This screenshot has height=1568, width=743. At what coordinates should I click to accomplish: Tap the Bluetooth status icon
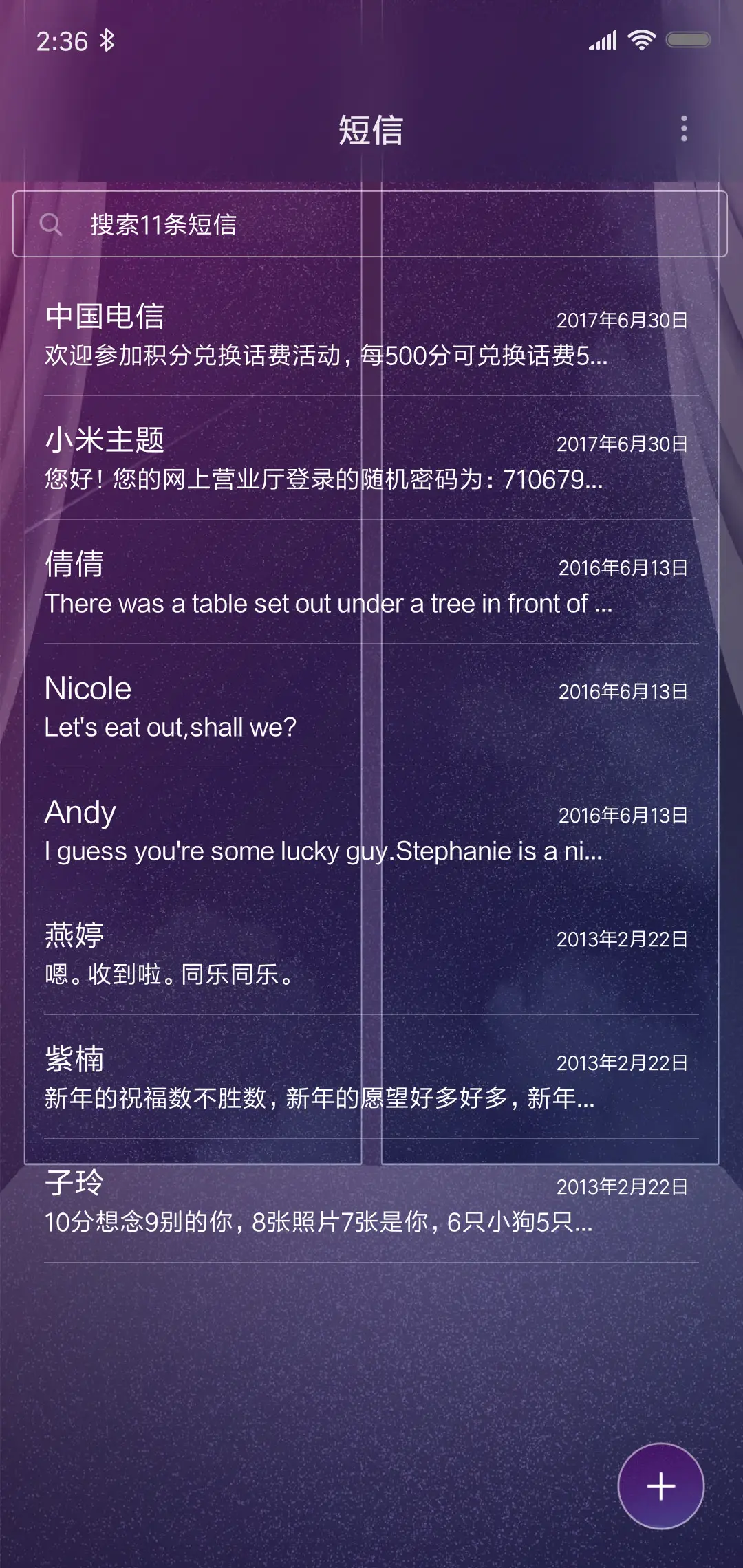[107, 41]
